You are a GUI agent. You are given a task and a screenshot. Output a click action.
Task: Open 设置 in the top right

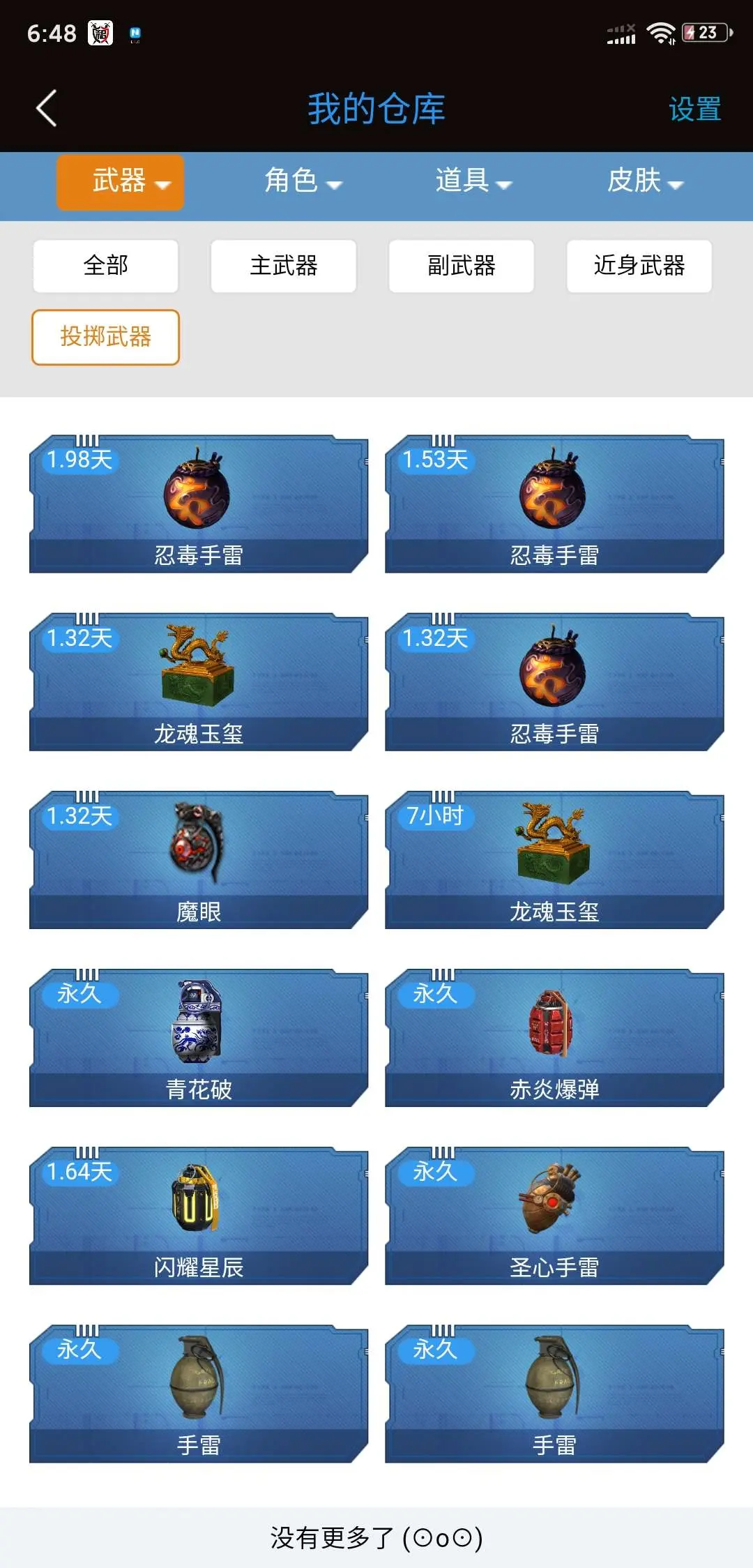pos(694,110)
